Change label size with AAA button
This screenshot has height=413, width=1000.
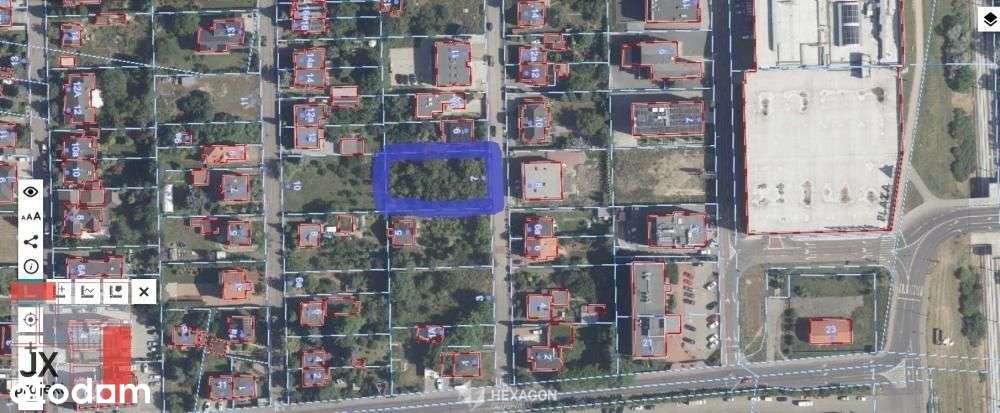tap(31, 217)
